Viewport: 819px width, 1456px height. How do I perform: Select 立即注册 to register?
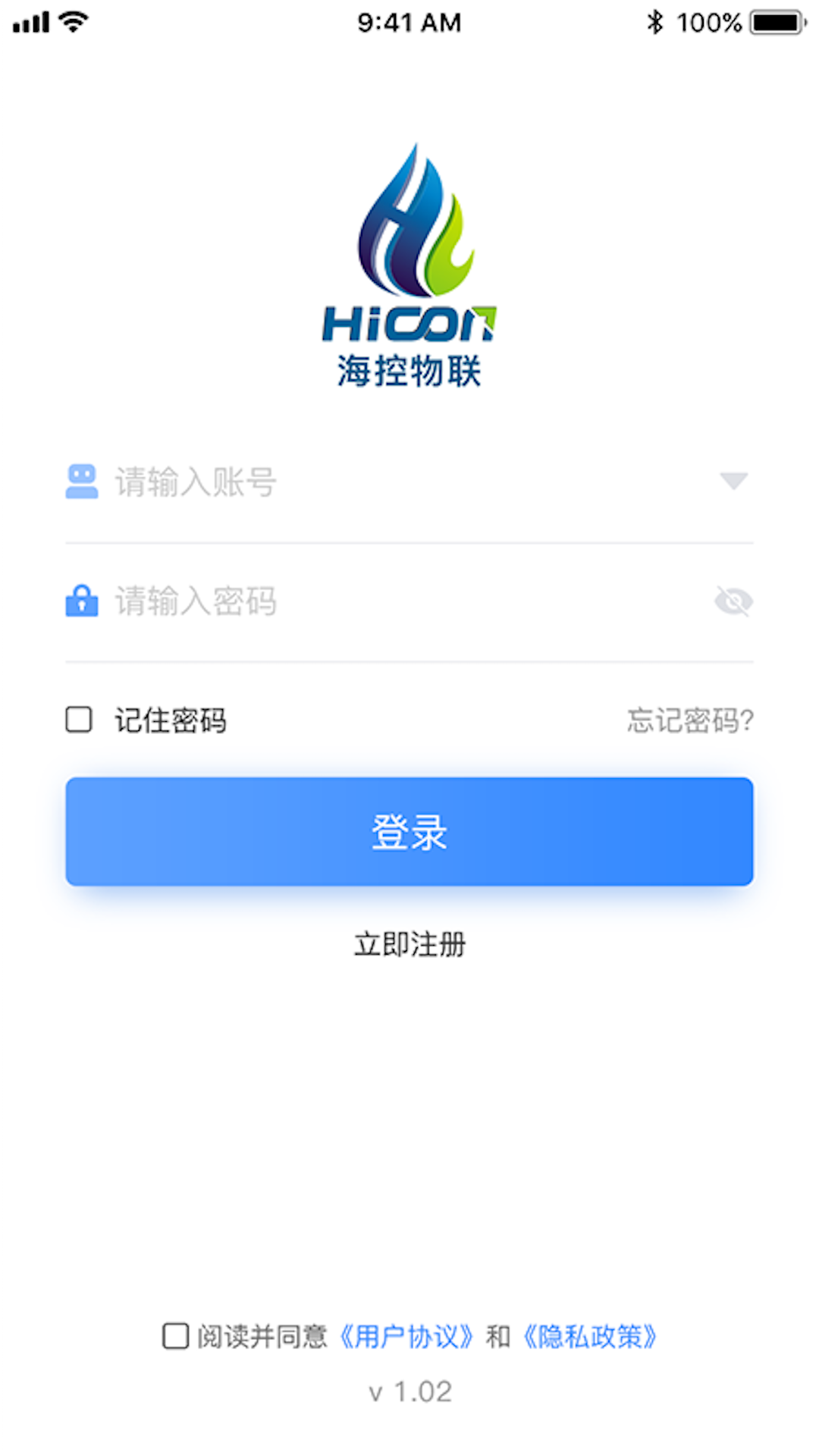pyautogui.click(x=409, y=945)
